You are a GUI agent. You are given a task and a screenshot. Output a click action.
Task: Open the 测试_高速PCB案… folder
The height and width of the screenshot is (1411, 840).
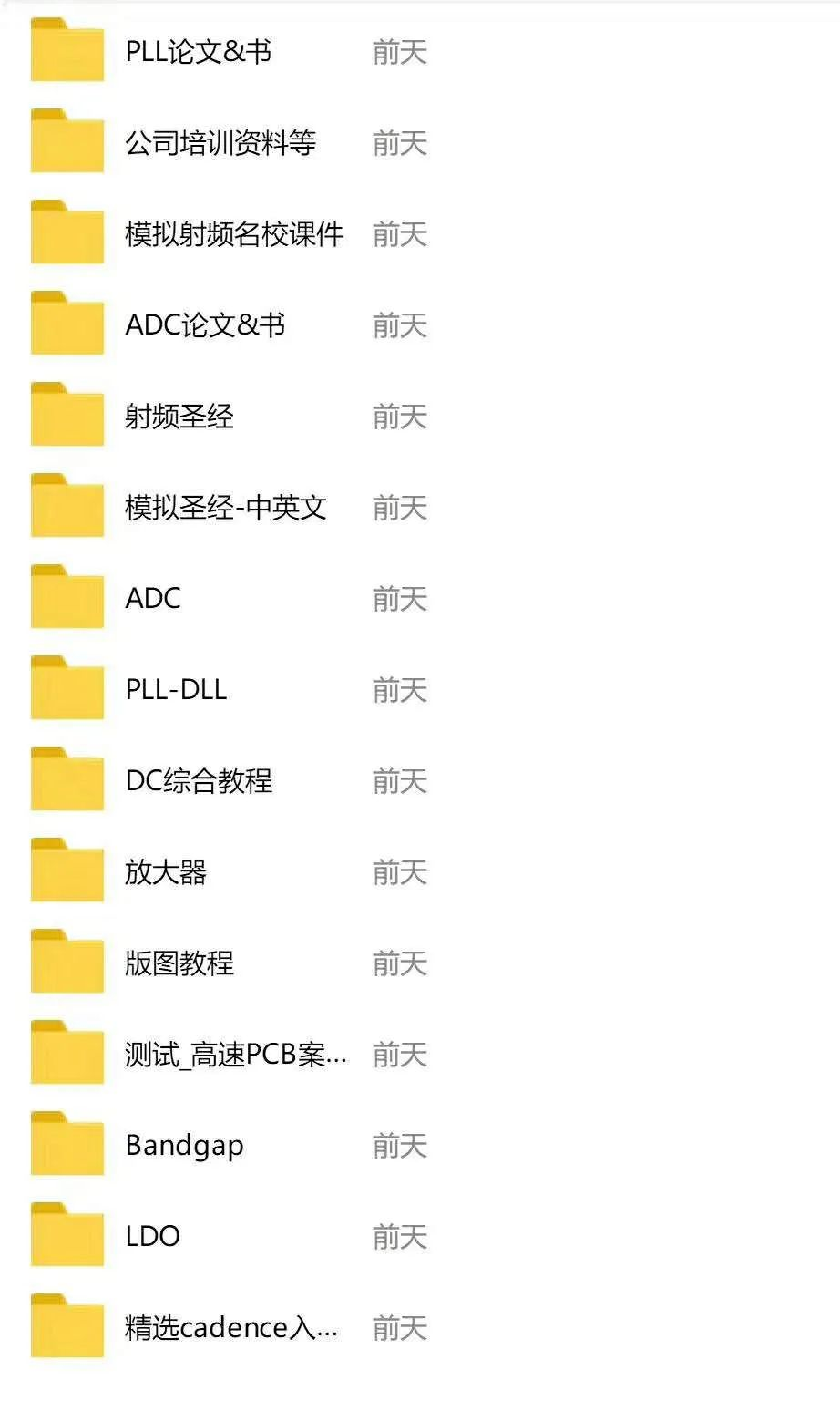click(x=235, y=1055)
